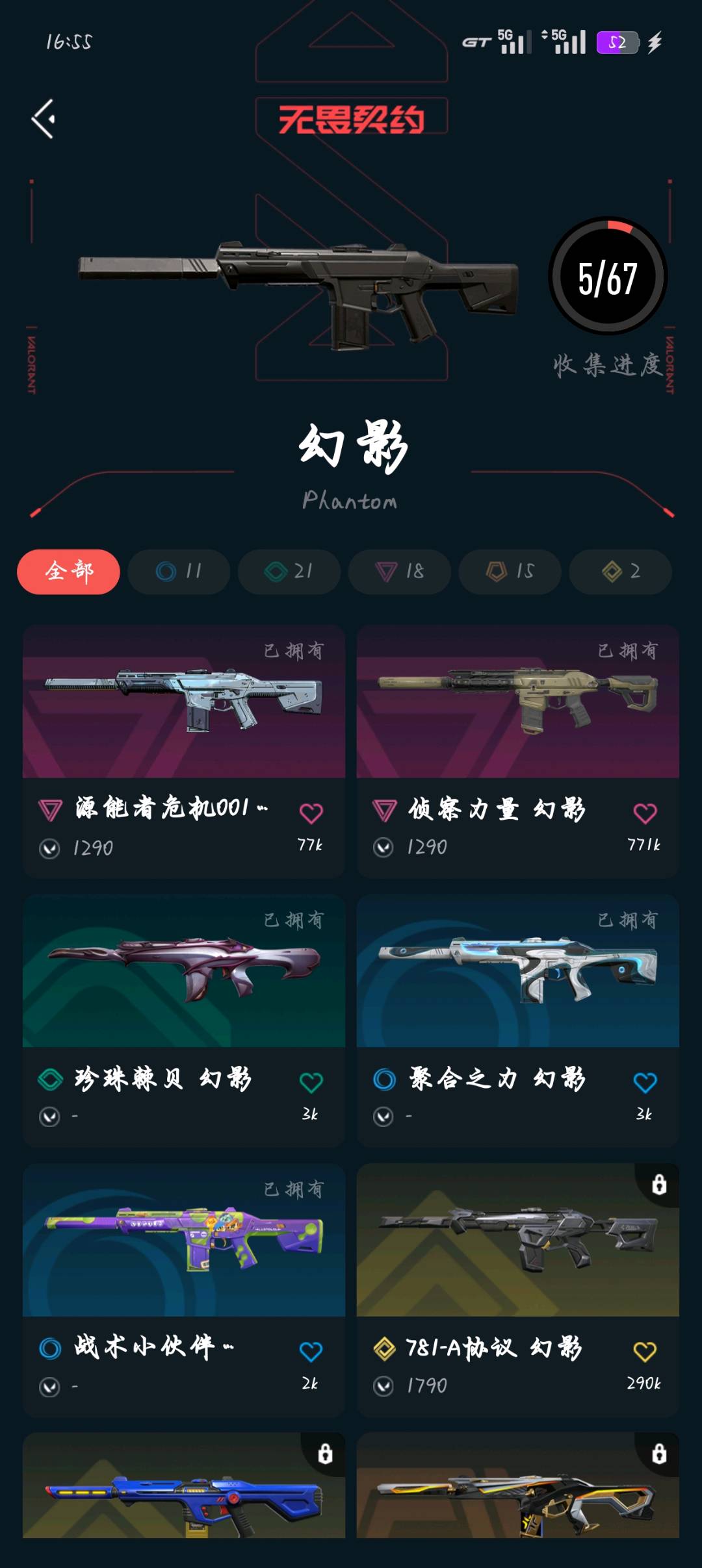Select the 全部 filter chip
This screenshot has height=1568, width=702.
point(68,572)
